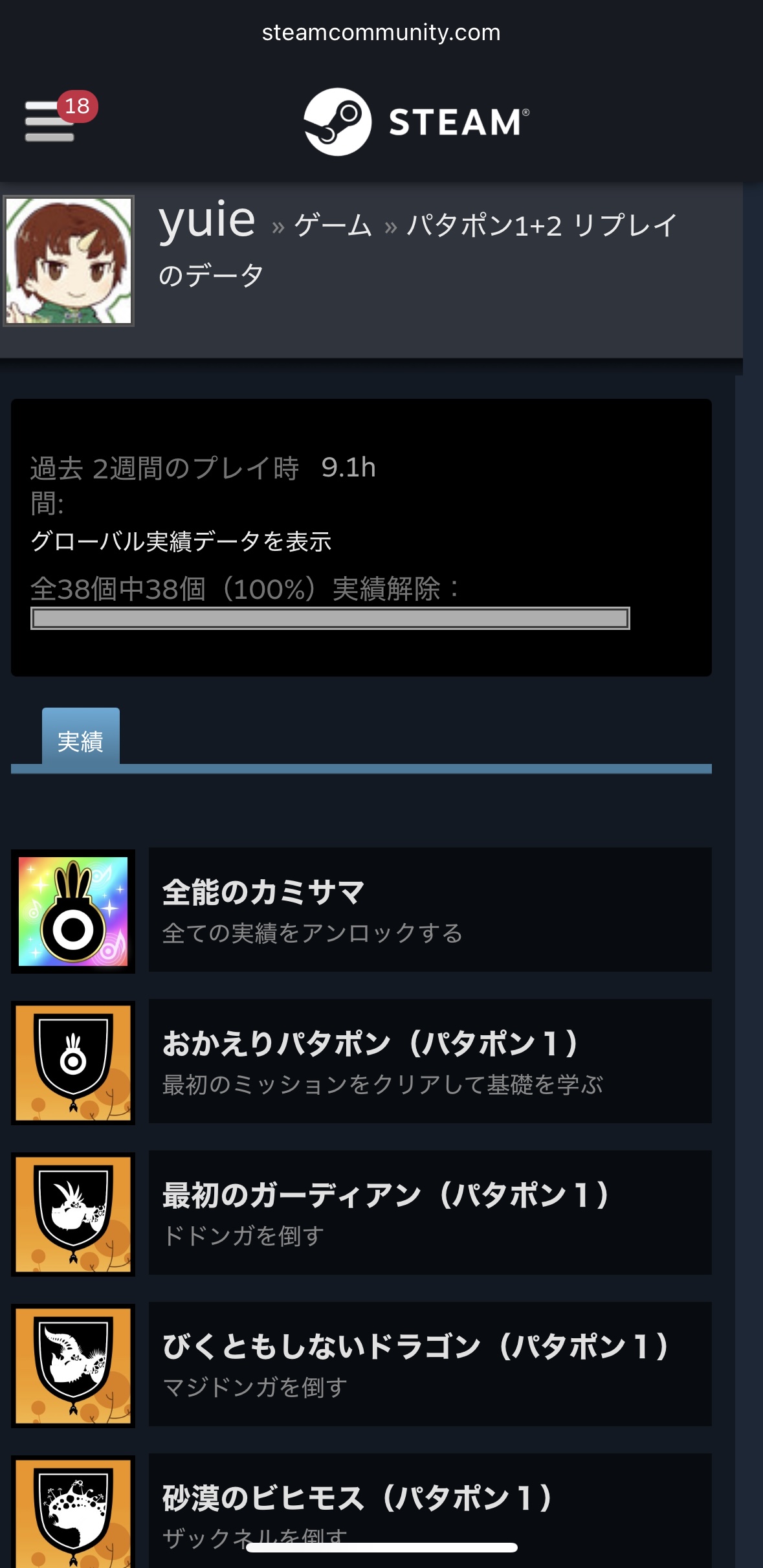Viewport: 763px width, 1568px height.
Task: Open yuie's profile avatar
Action: 69,261
